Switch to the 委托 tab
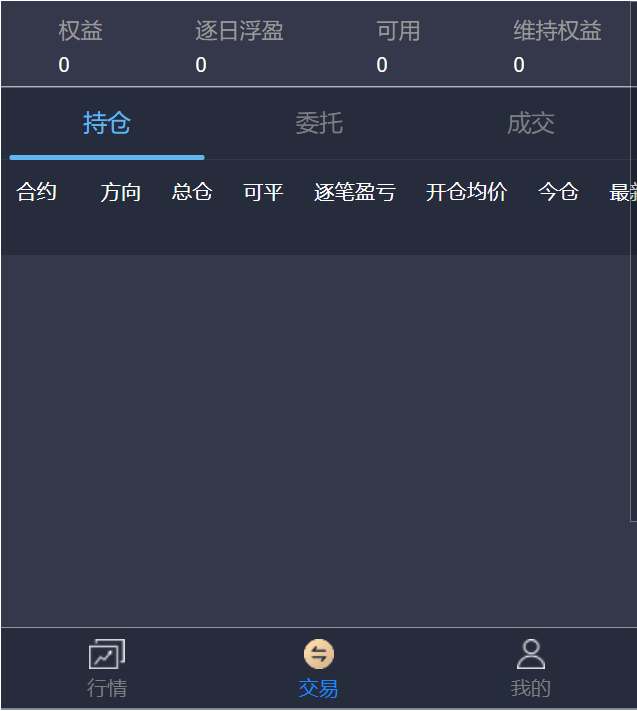This screenshot has width=637, height=711. 319,124
